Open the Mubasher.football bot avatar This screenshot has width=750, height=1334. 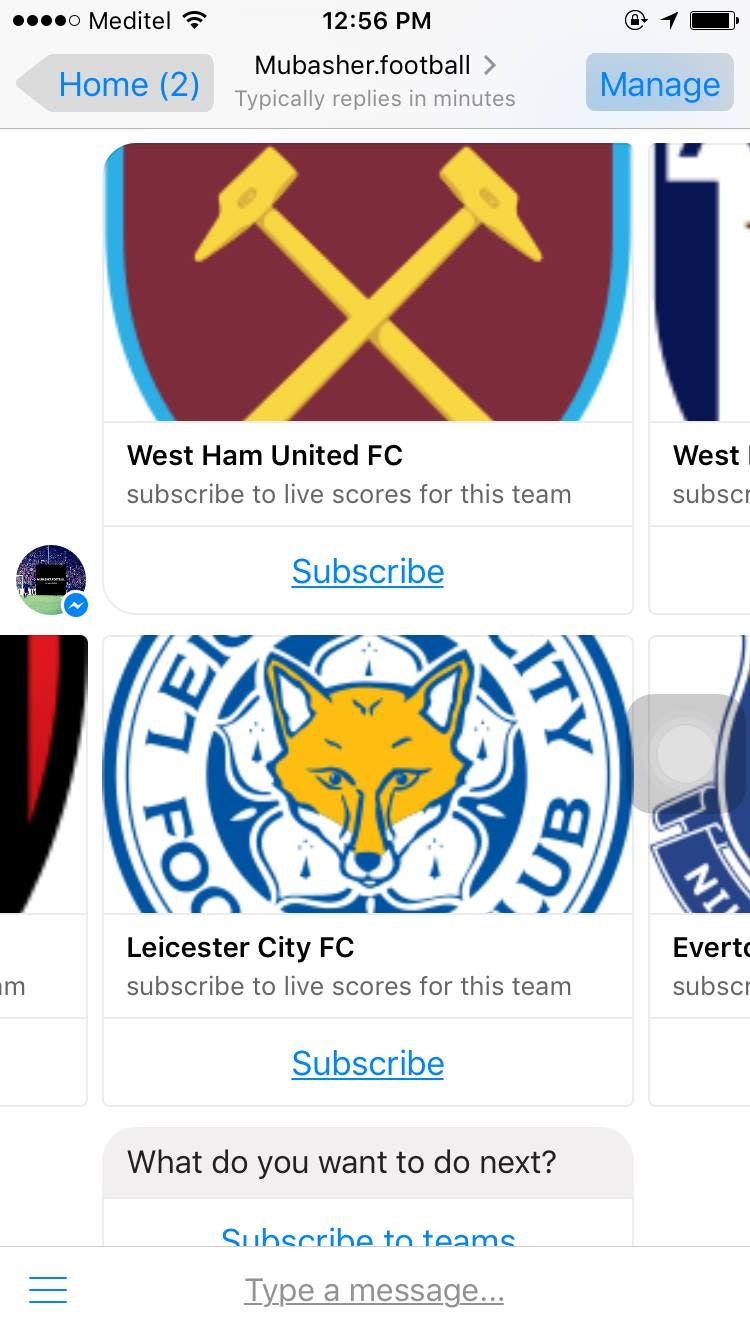51,579
